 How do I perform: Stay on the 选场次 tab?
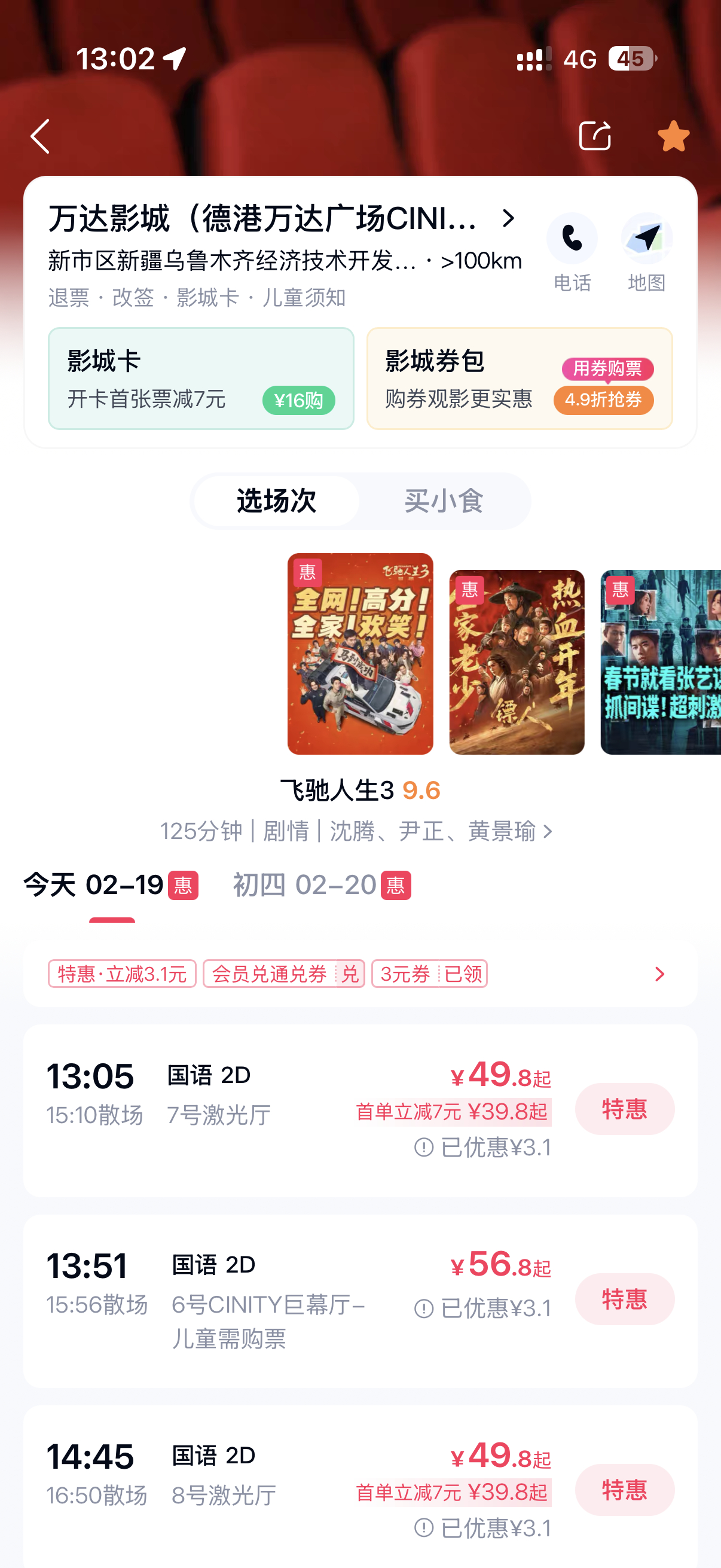tap(275, 501)
